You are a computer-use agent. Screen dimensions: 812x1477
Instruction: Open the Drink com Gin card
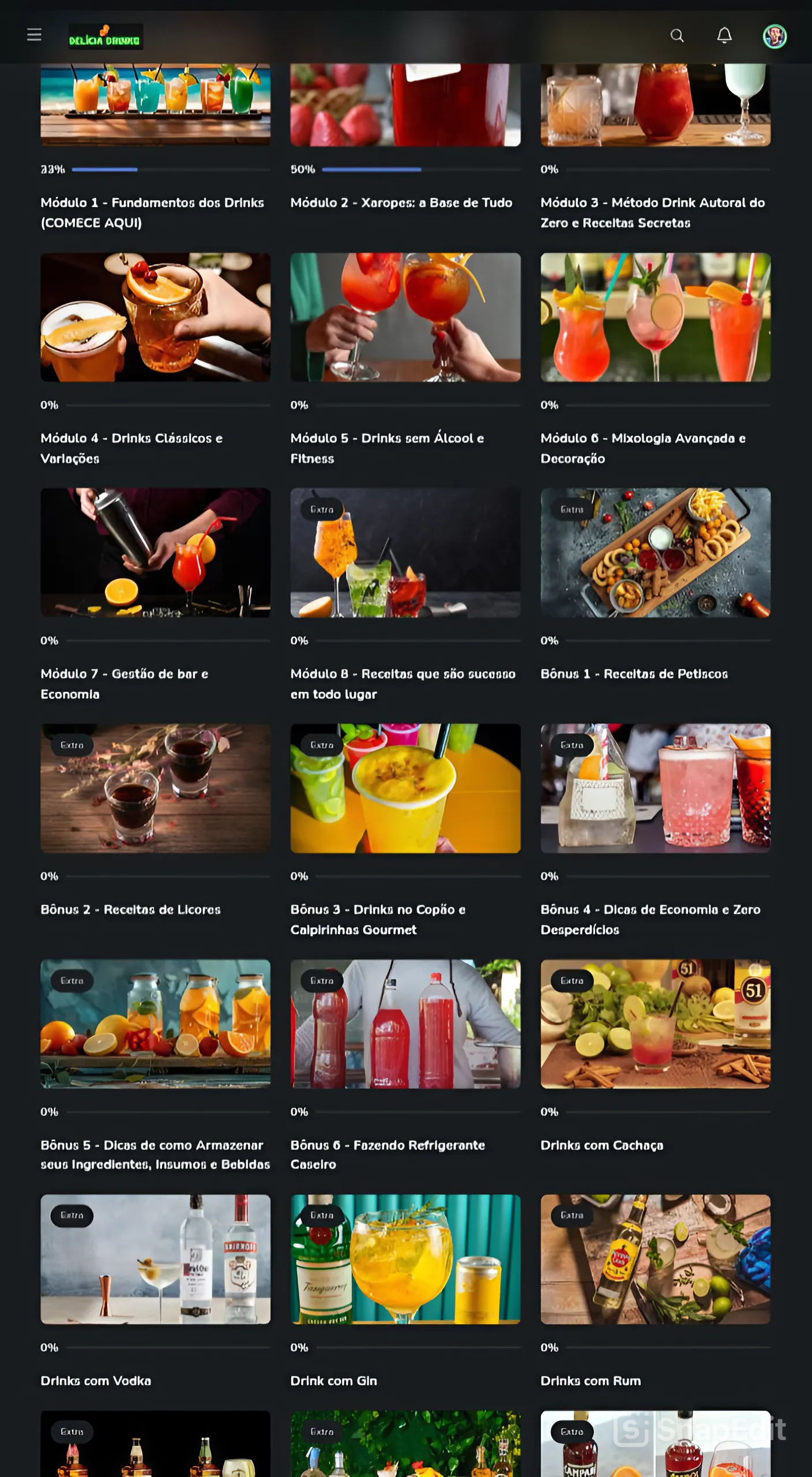[x=405, y=1259]
